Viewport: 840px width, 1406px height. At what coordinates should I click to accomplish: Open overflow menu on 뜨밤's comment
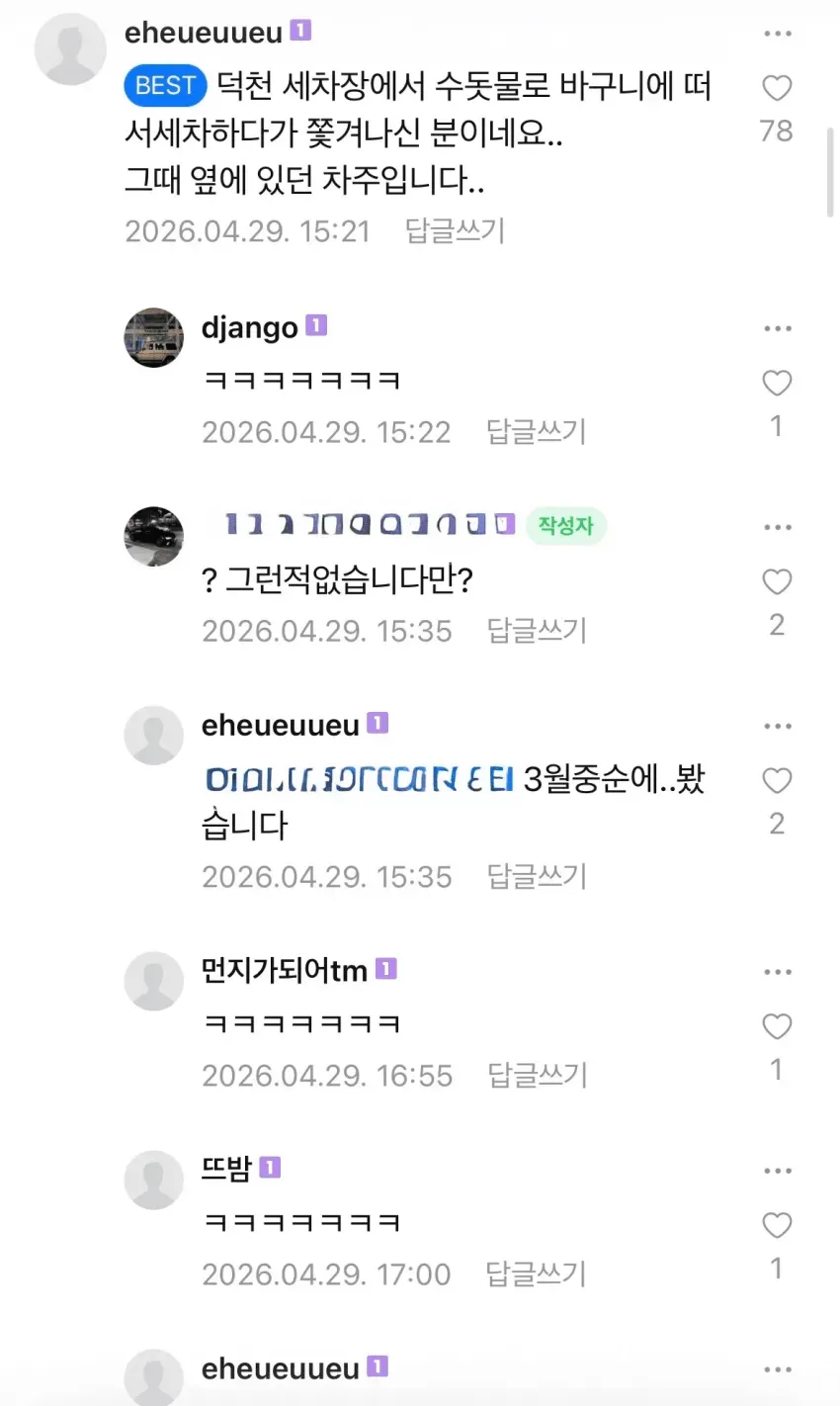coord(778,1171)
